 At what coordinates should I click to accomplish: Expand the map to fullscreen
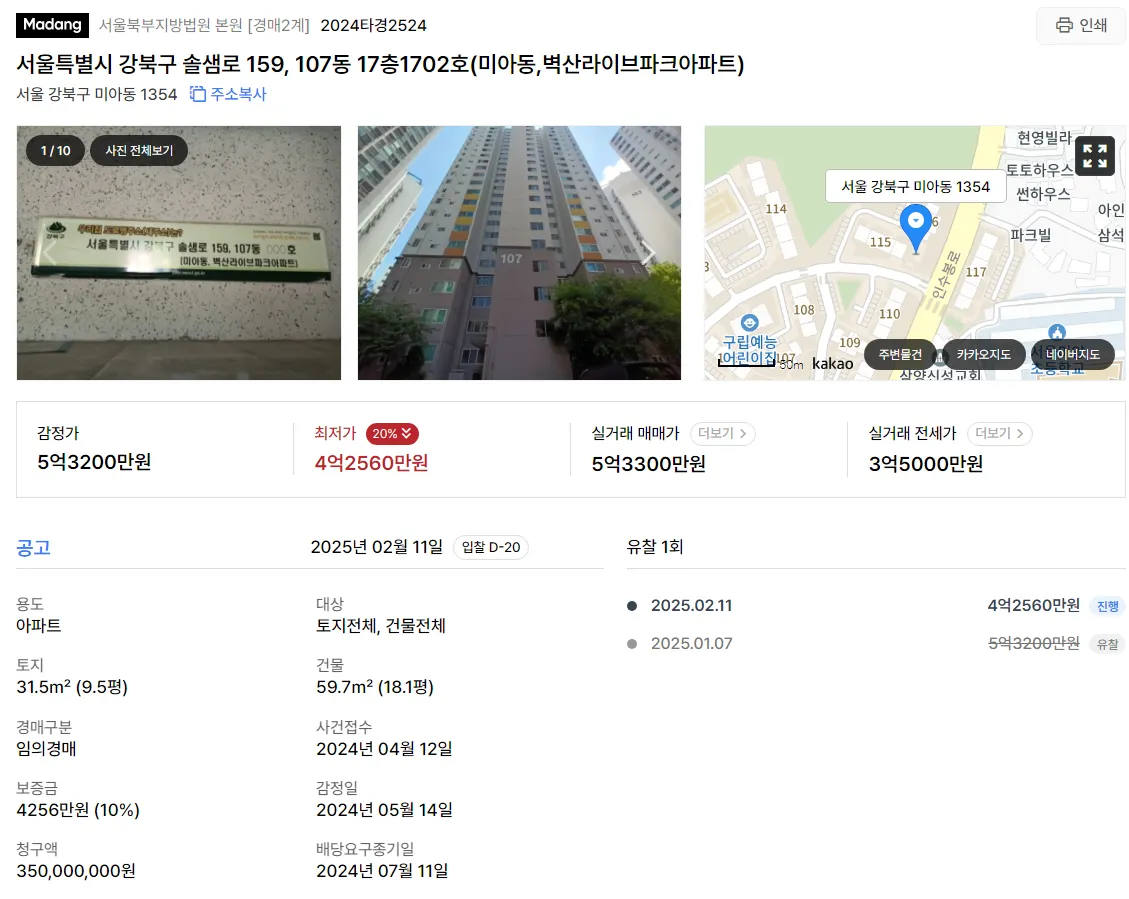[x=1094, y=156]
